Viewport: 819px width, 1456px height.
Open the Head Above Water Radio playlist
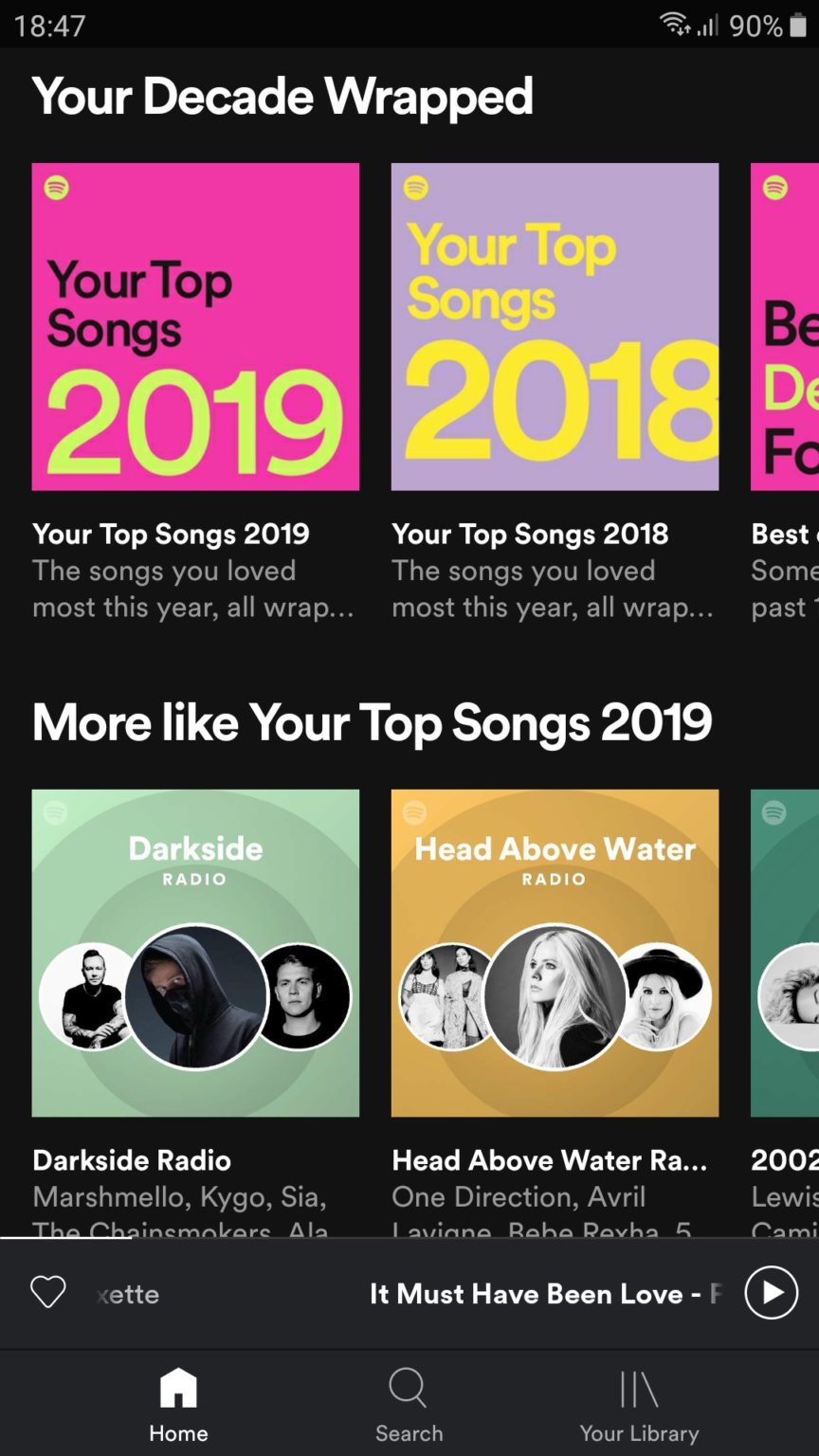pos(555,953)
